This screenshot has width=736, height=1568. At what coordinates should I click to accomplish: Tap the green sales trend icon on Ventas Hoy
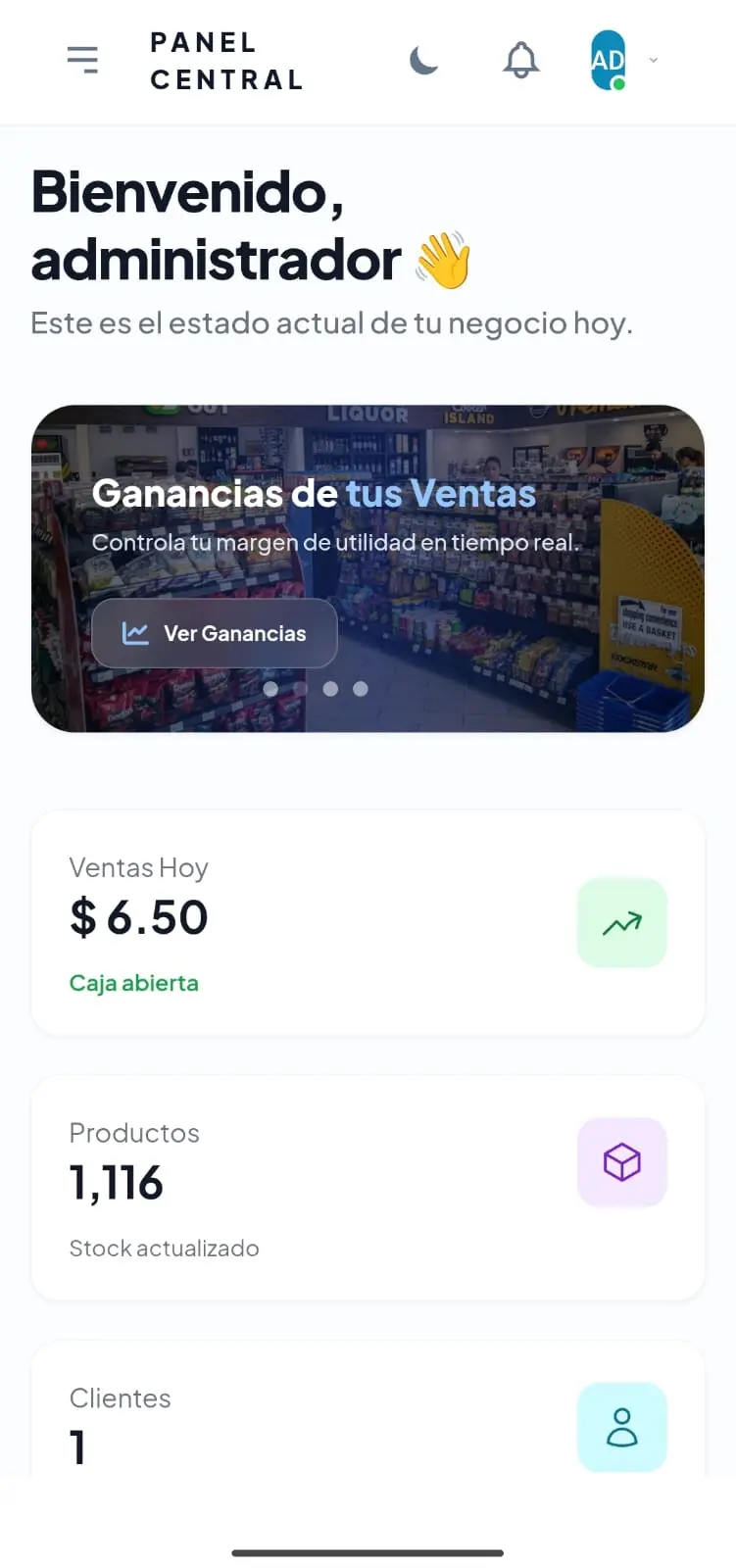click(621, 922)
